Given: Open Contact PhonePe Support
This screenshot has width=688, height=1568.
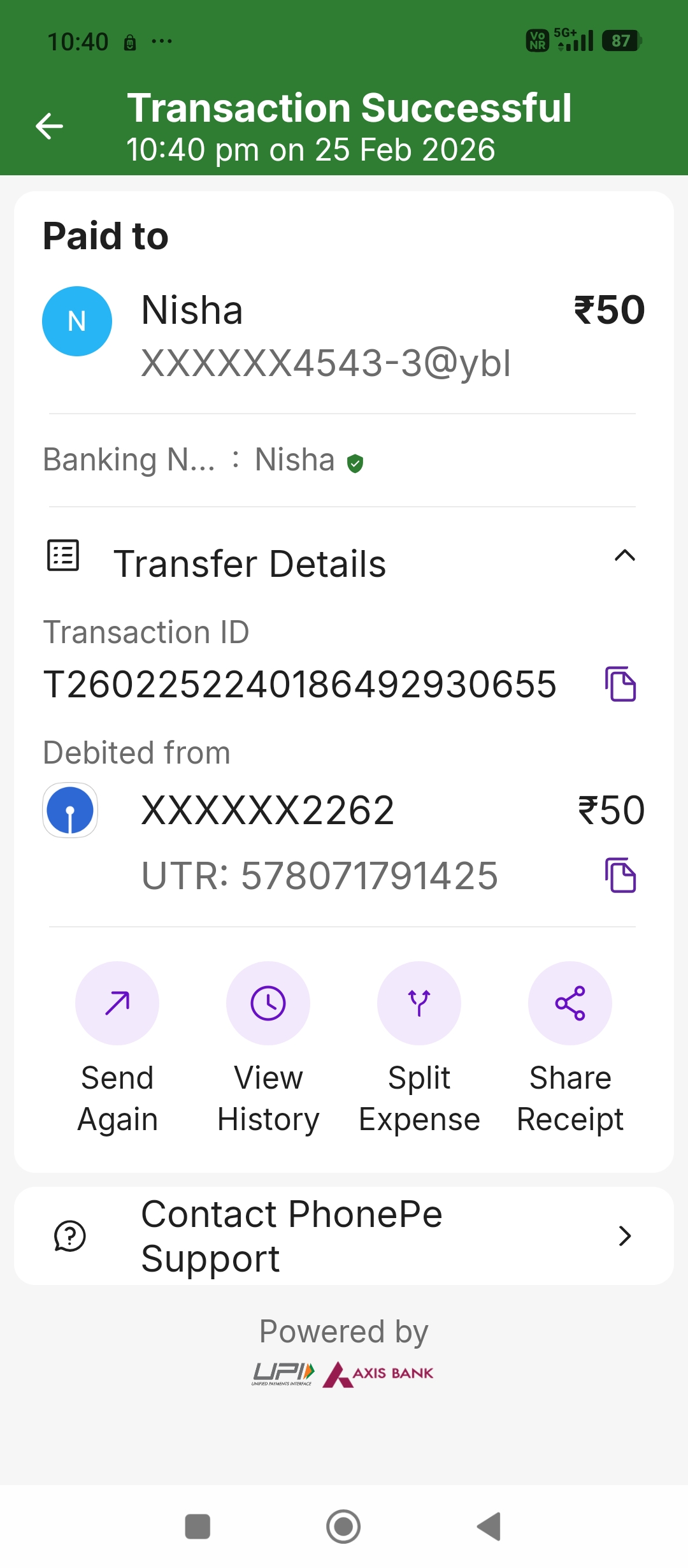Looking at the screenshot, I should [344, 1236].
